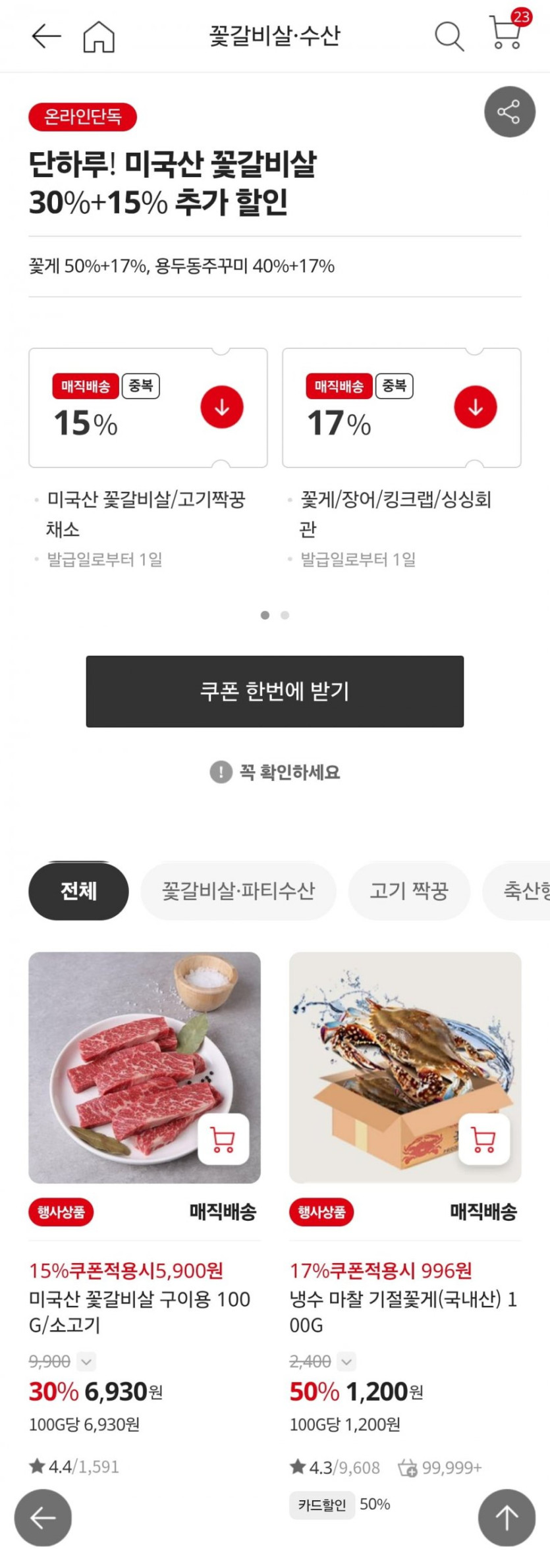The width and height of the screenshot is (550, 1568).
Task: Tap the floating back arrow button
Action: pos(43,1518)
